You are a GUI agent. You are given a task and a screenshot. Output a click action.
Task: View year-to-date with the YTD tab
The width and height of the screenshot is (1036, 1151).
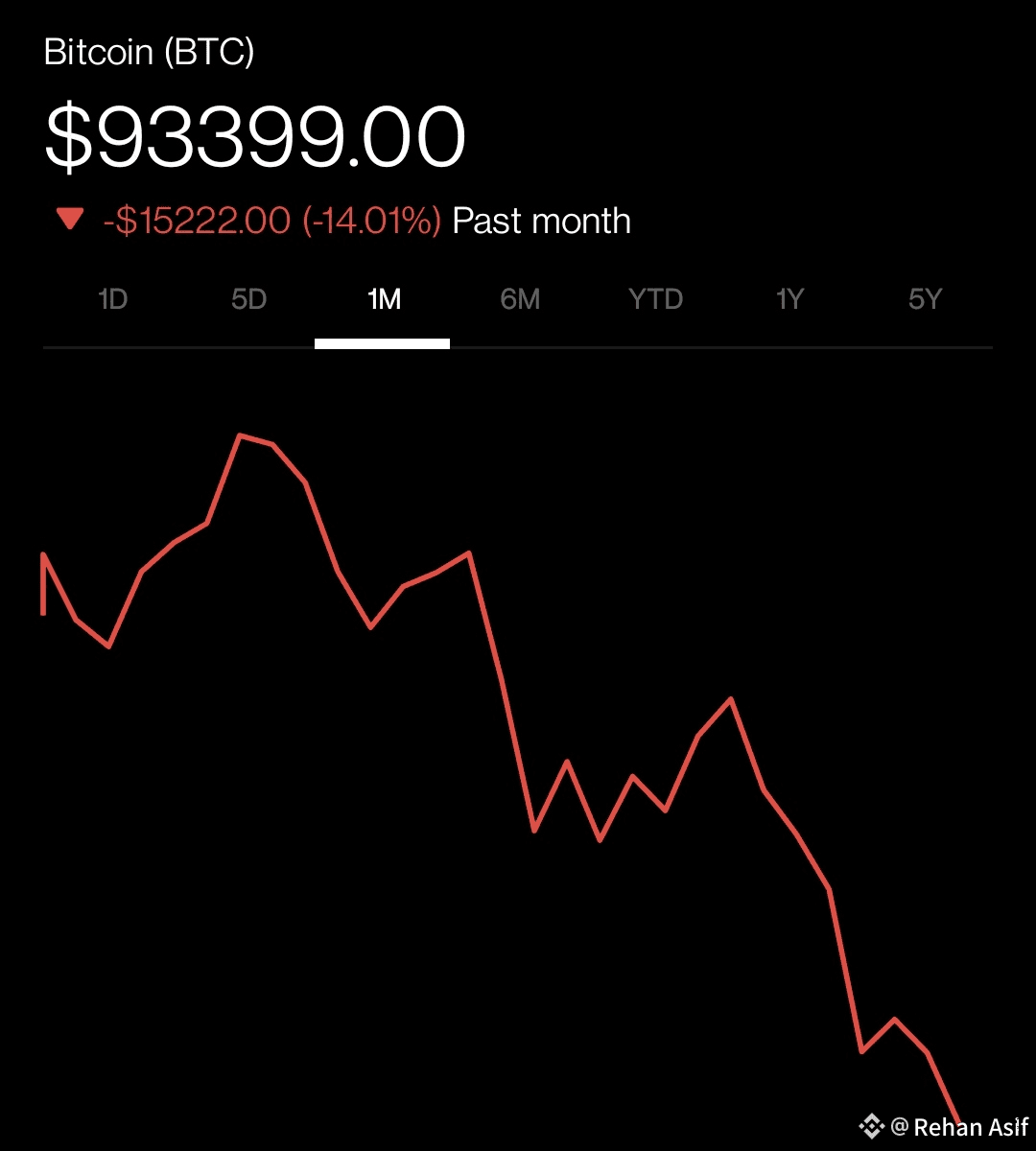coord(655,299)
